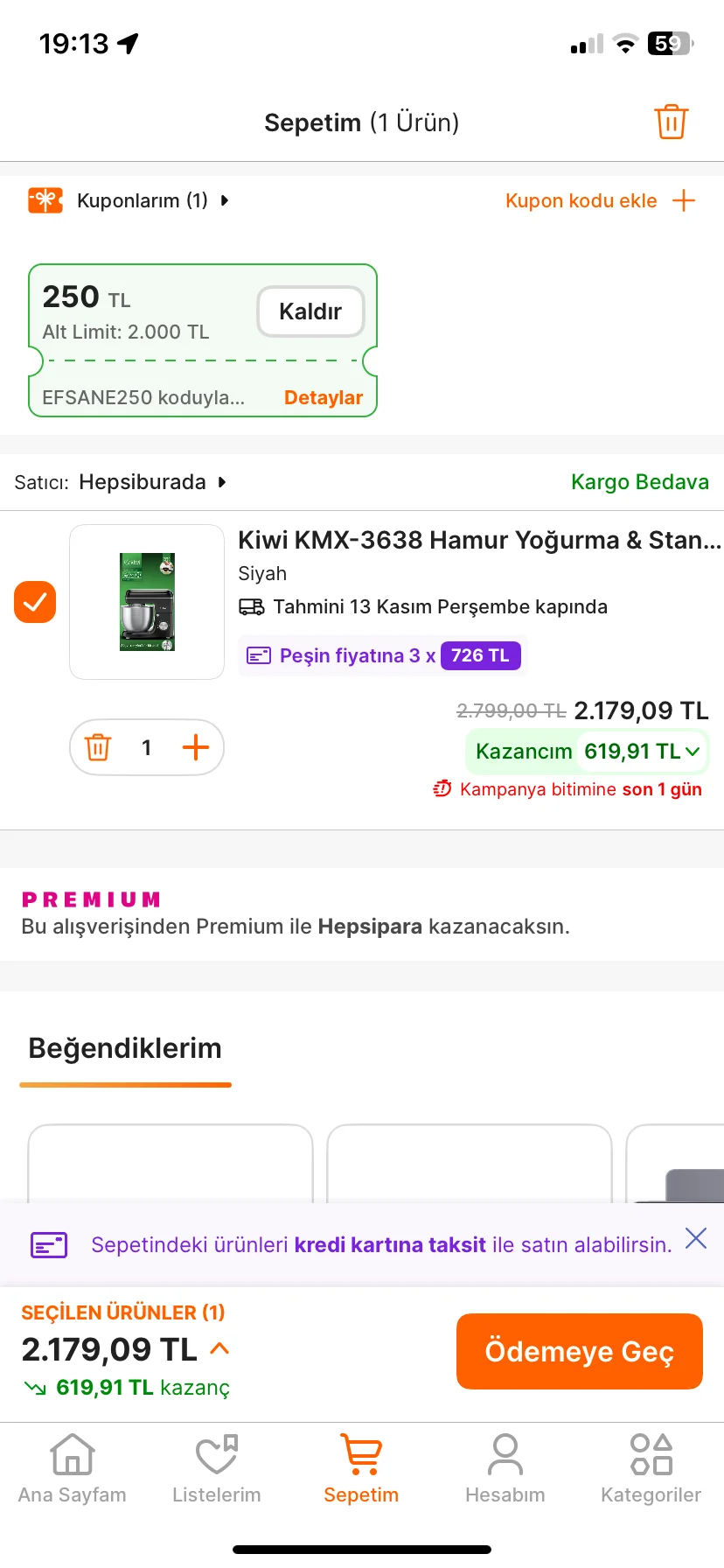This screenshot has height=1568, width=724.
Task: Switch to the Kategoriler tab
Action: coord(651,1469)
